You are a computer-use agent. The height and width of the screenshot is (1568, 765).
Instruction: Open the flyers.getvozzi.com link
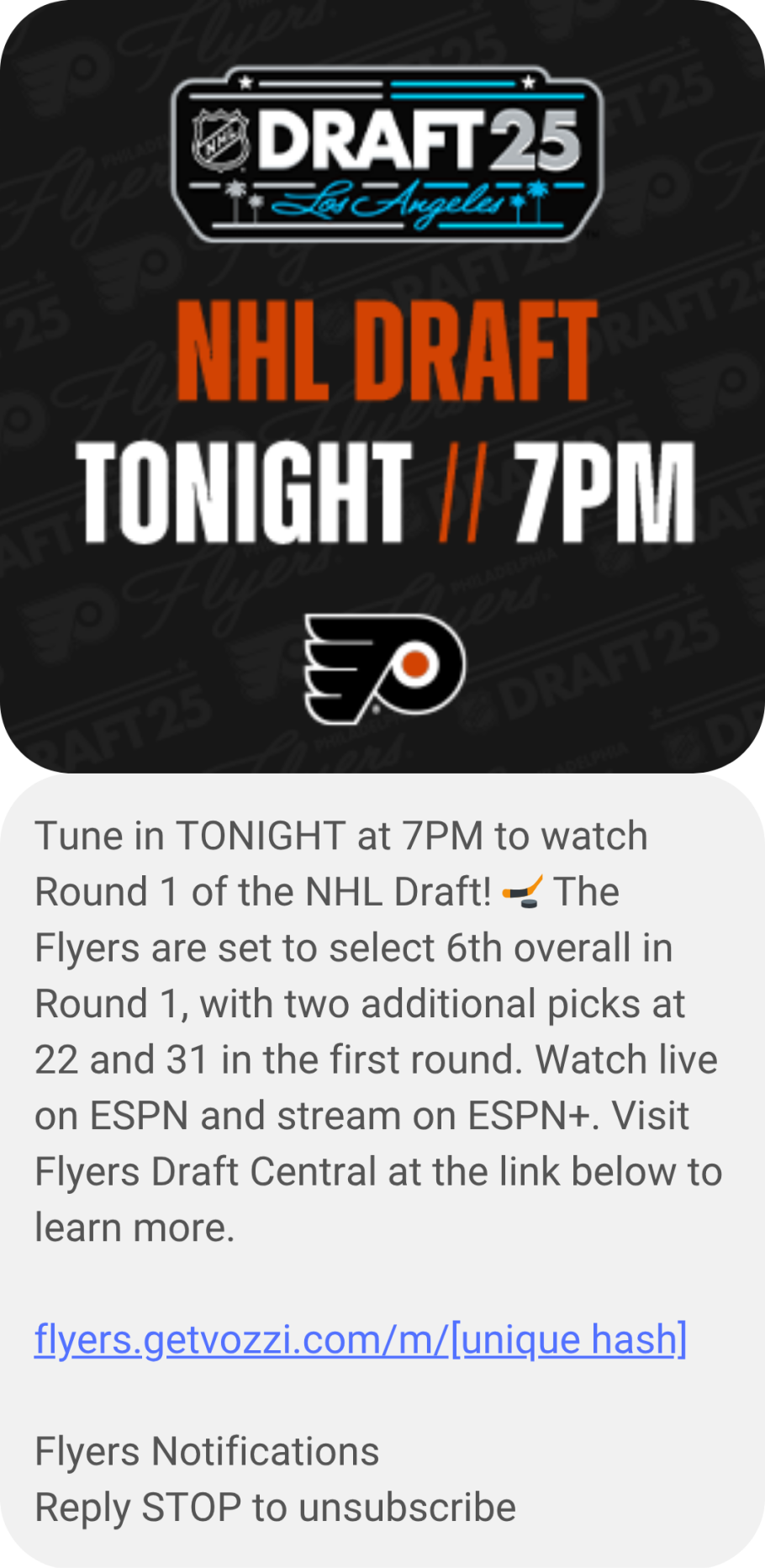click(x=360, y=1339)
